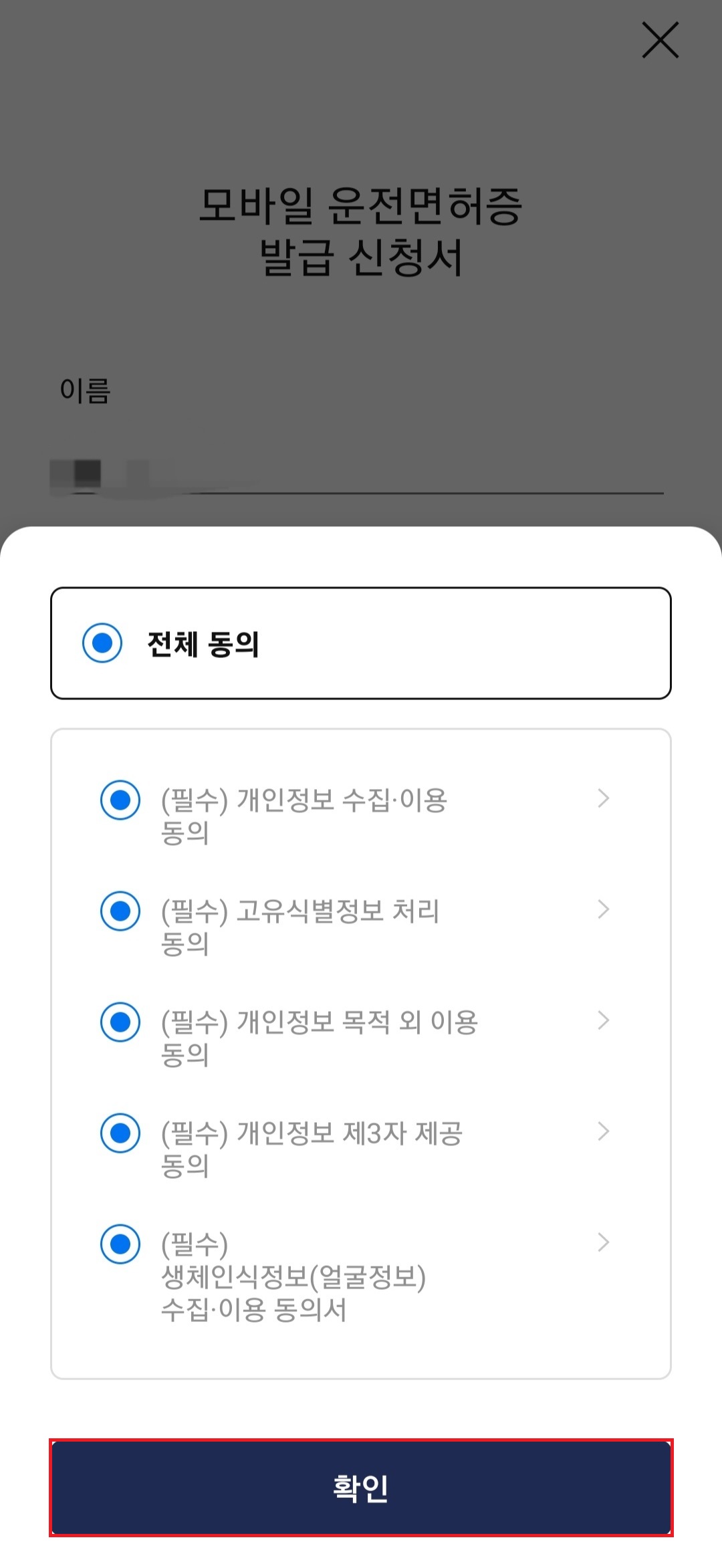This screenshot has height=1568, width=722.
Task: Uncheck 생체인식정보(얼굴정보) 수집·이용 동의서
Action: [x=120, y=1244]
